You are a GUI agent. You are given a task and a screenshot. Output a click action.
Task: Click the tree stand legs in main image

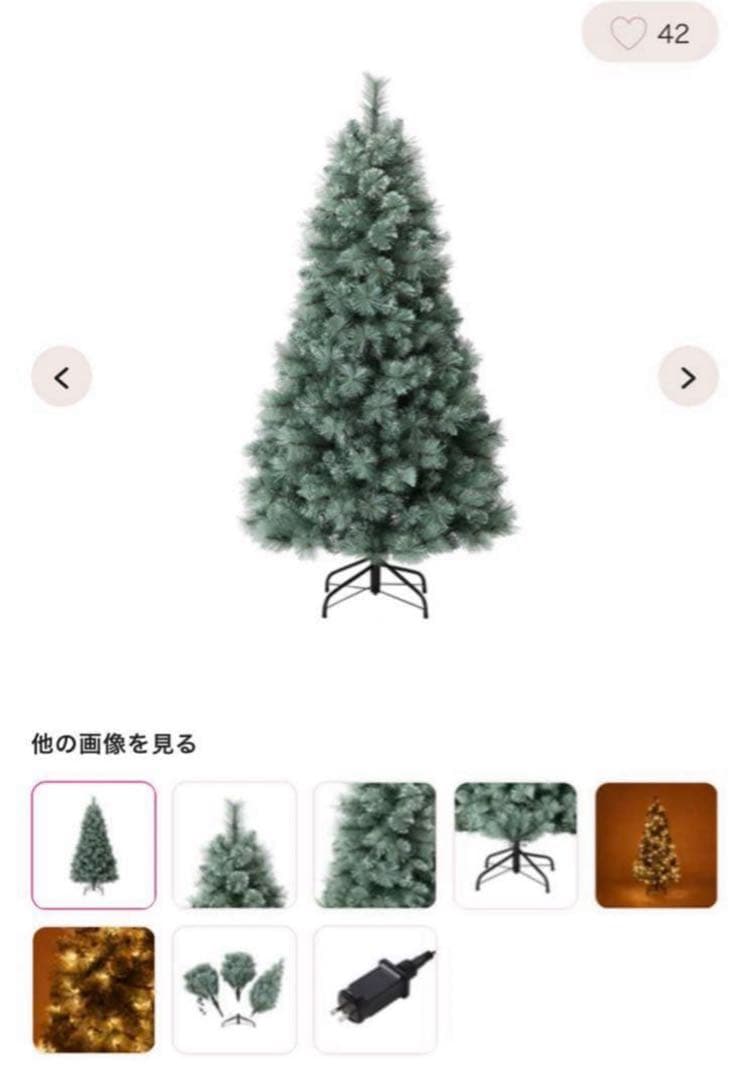pos(376,585)
